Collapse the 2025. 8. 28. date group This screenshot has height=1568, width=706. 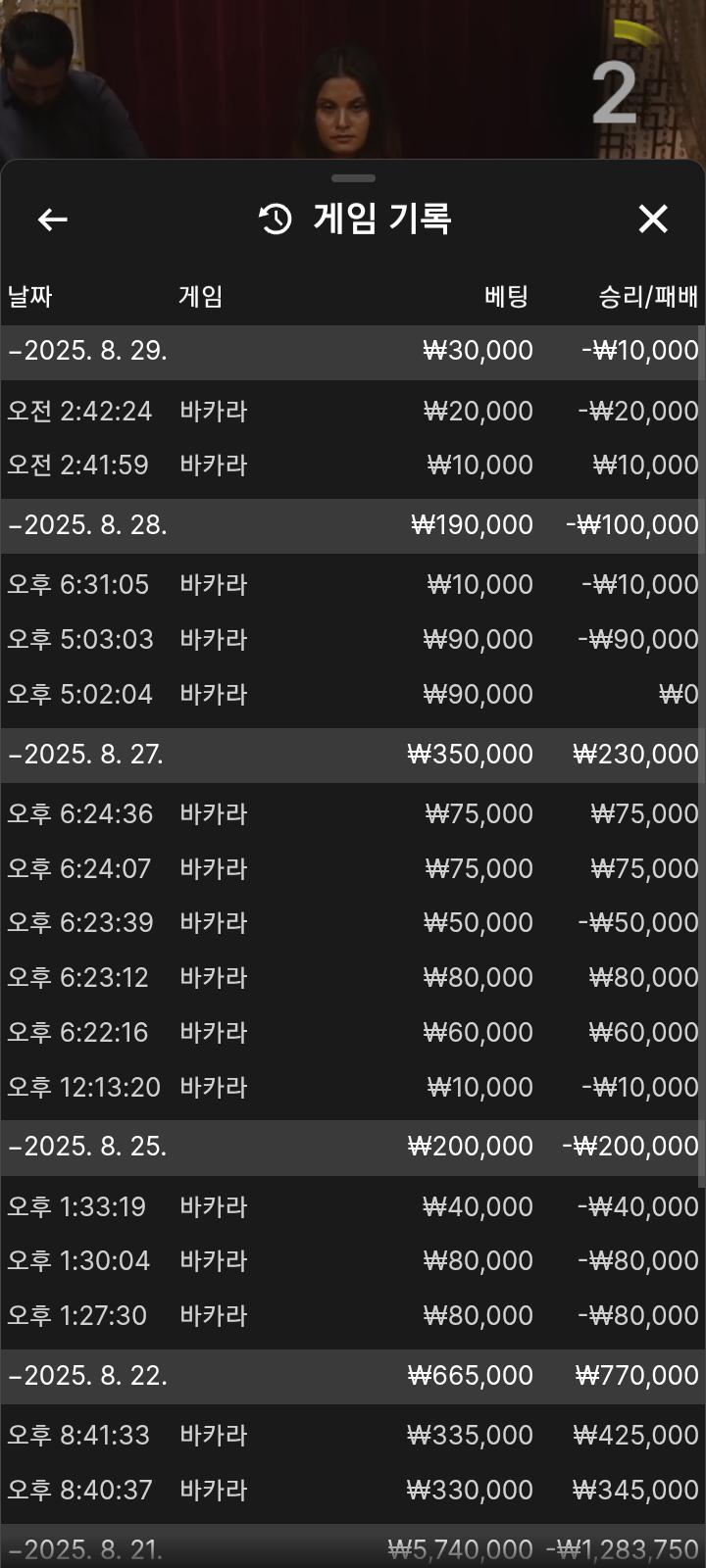pos(87,525)
